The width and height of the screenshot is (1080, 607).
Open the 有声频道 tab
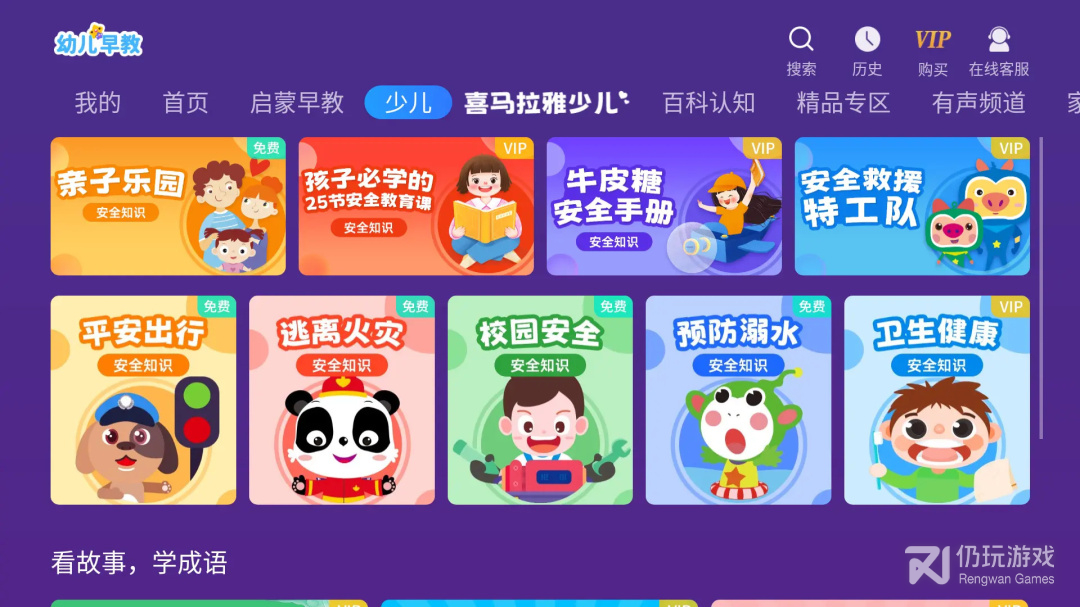[978, 103]
